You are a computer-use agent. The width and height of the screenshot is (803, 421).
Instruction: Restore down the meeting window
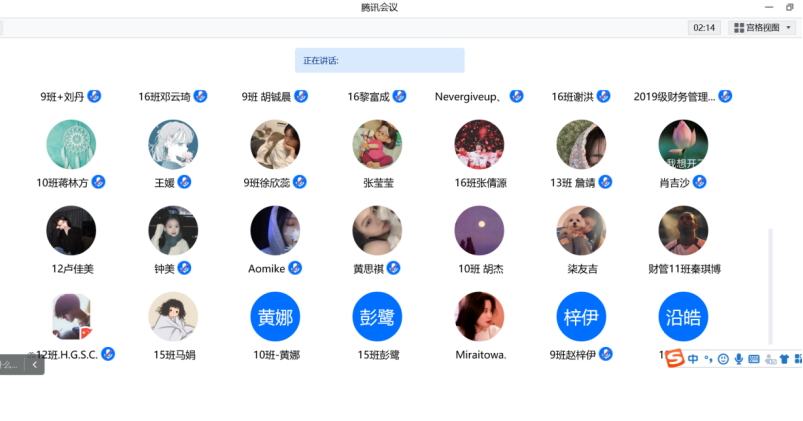tap(789, 7)
